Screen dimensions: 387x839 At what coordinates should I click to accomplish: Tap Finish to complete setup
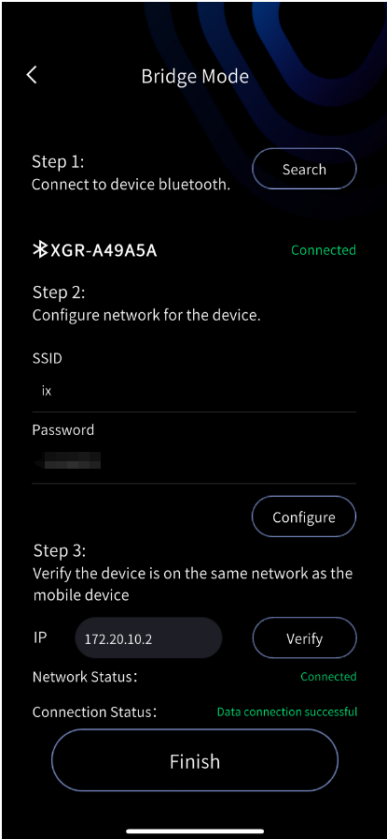(195, 761)
